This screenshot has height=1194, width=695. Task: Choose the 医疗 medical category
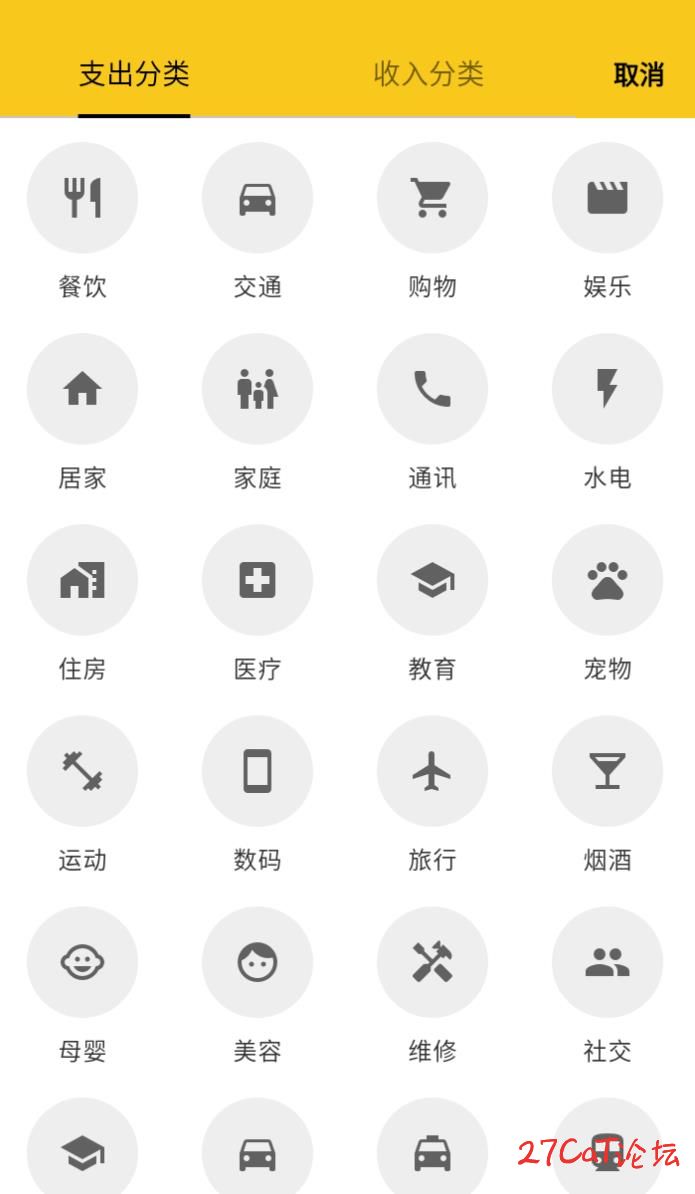(257, 580)
